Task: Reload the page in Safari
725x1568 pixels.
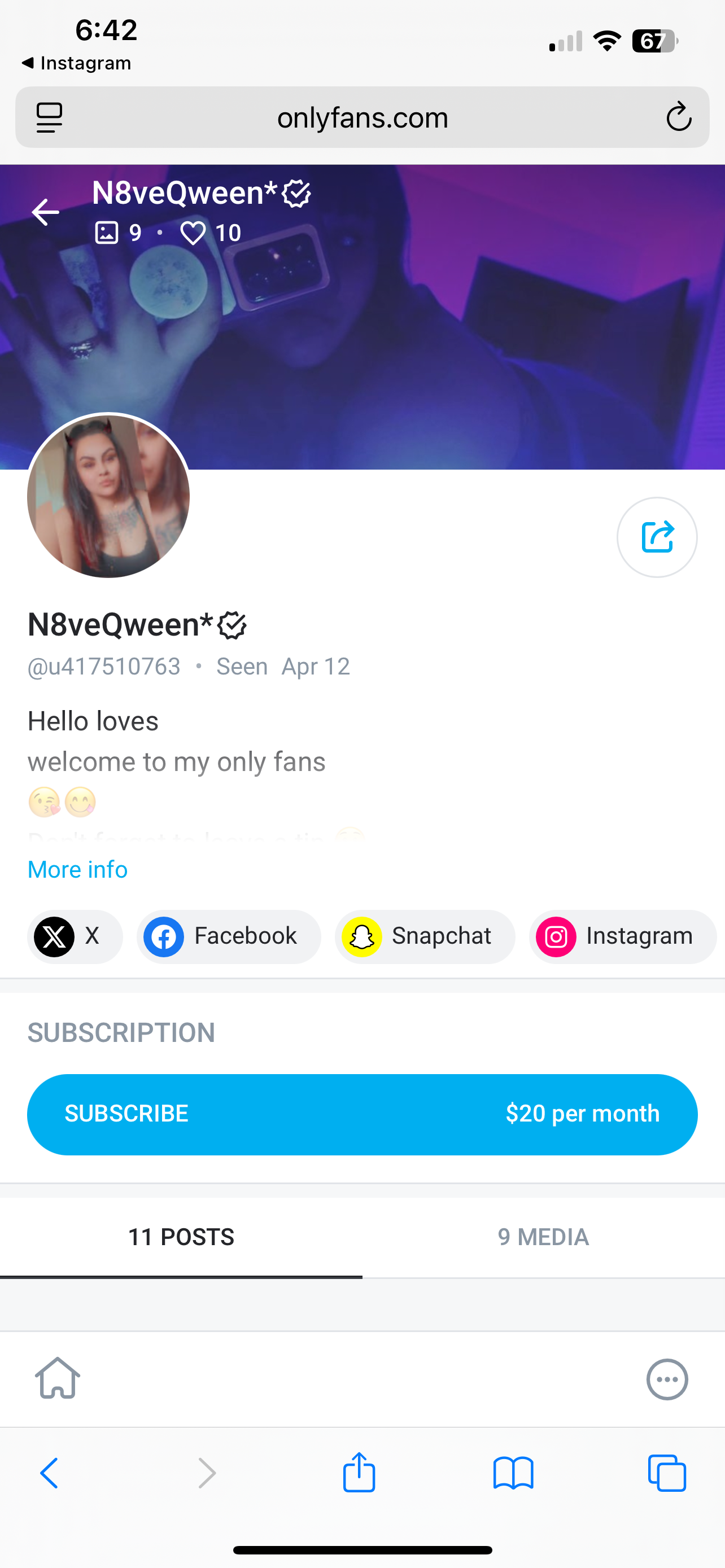Action: coord(679,117)
